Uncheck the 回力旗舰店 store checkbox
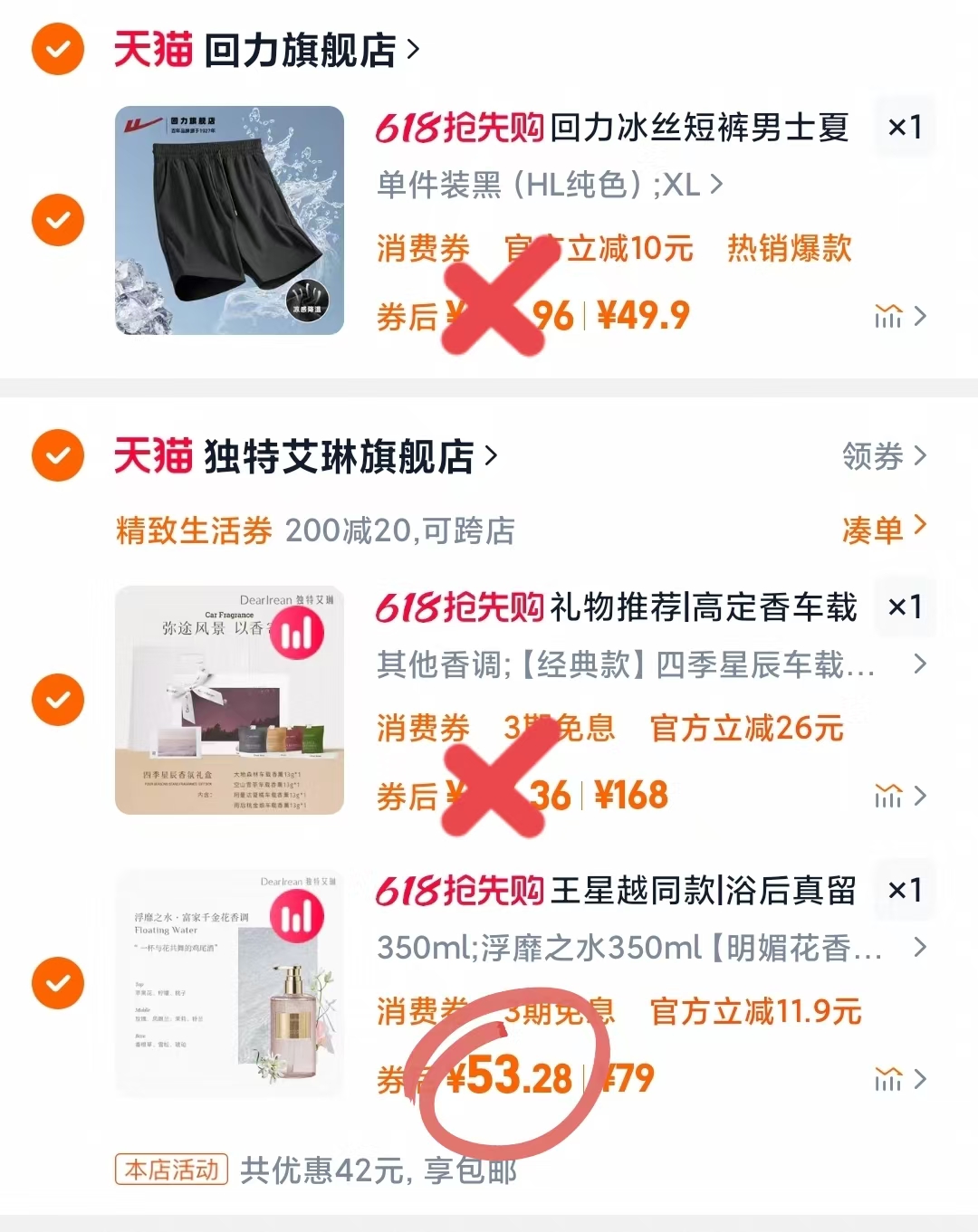 [58, 49]
